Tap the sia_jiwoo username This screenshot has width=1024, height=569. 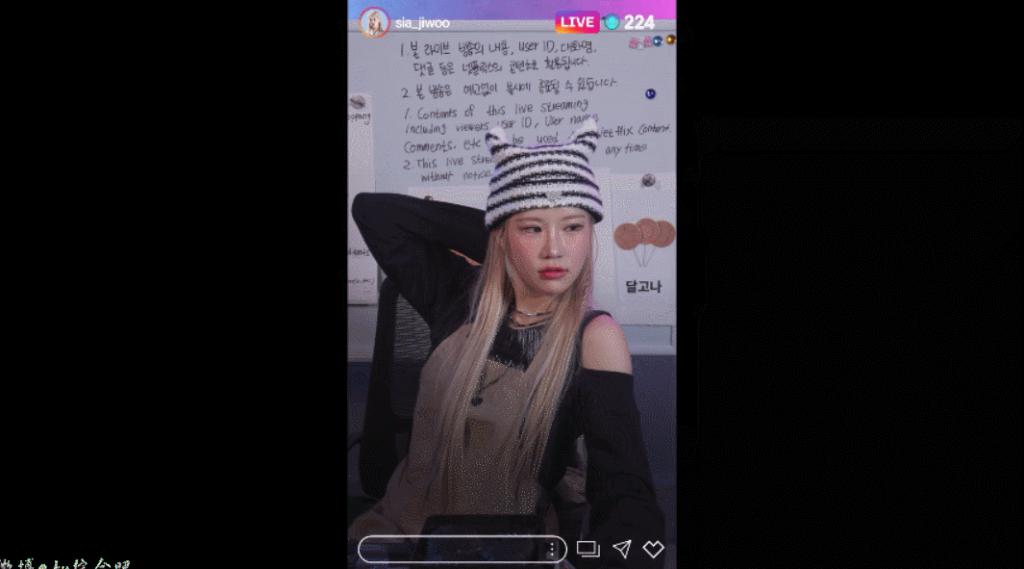tap(422, 22)
